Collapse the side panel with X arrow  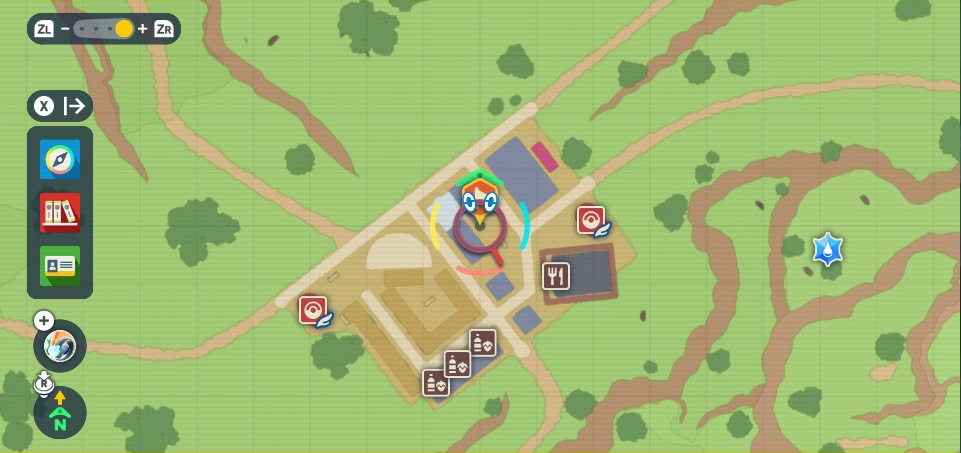[x=60, y=106]
